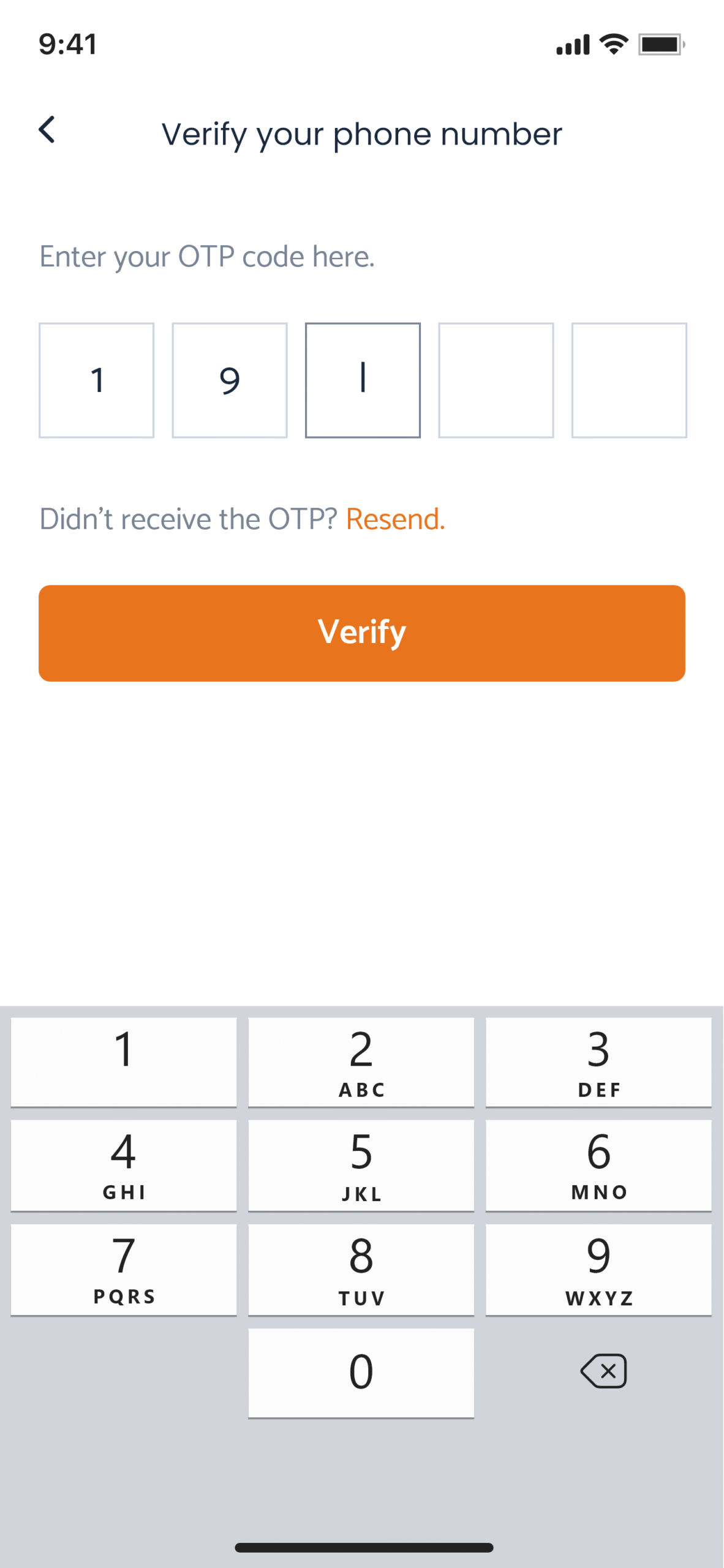Select the second OTP box containing 9
Viewport: 724px width, 1568px height.
pos(230,380)
